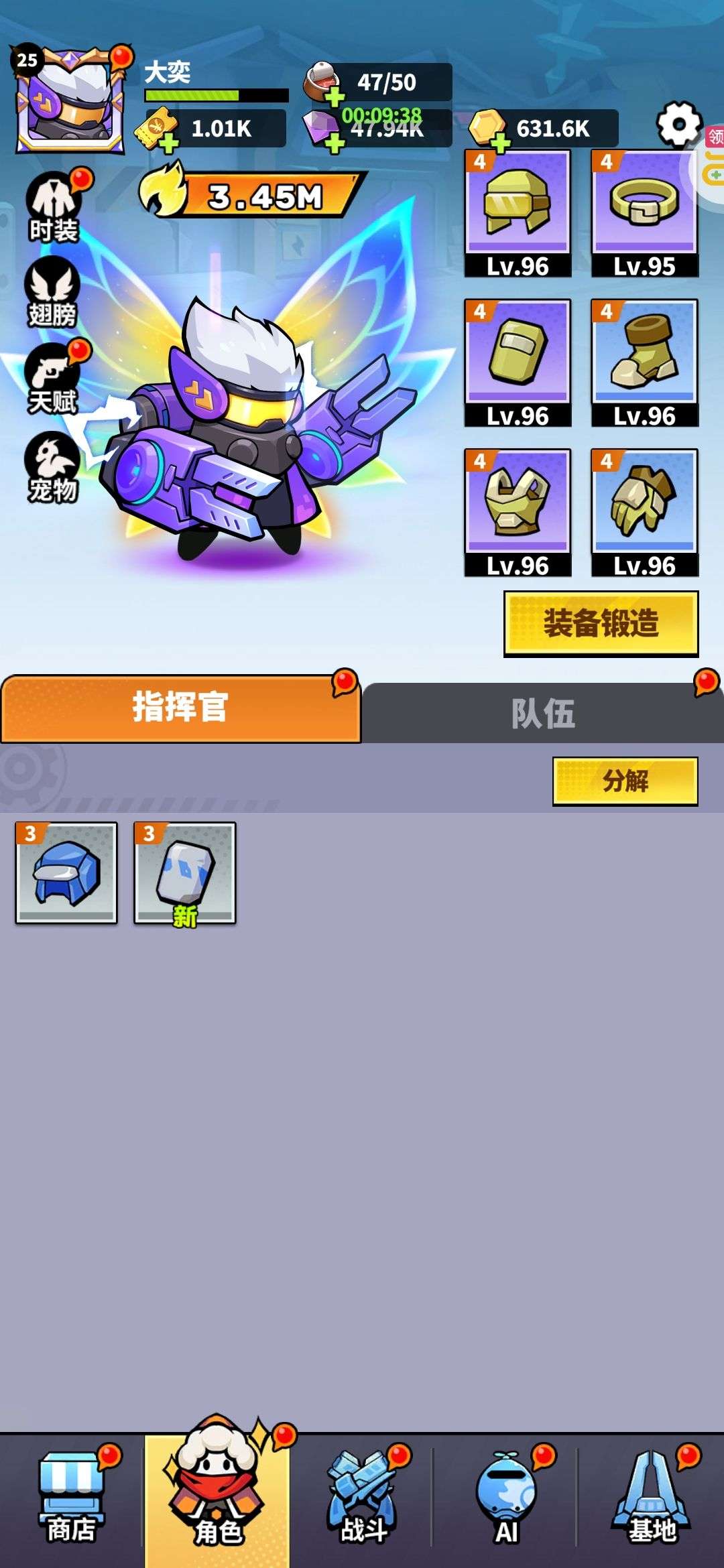Tap the 分解 decompose button

pyautogui.click(x=625, y=781)
